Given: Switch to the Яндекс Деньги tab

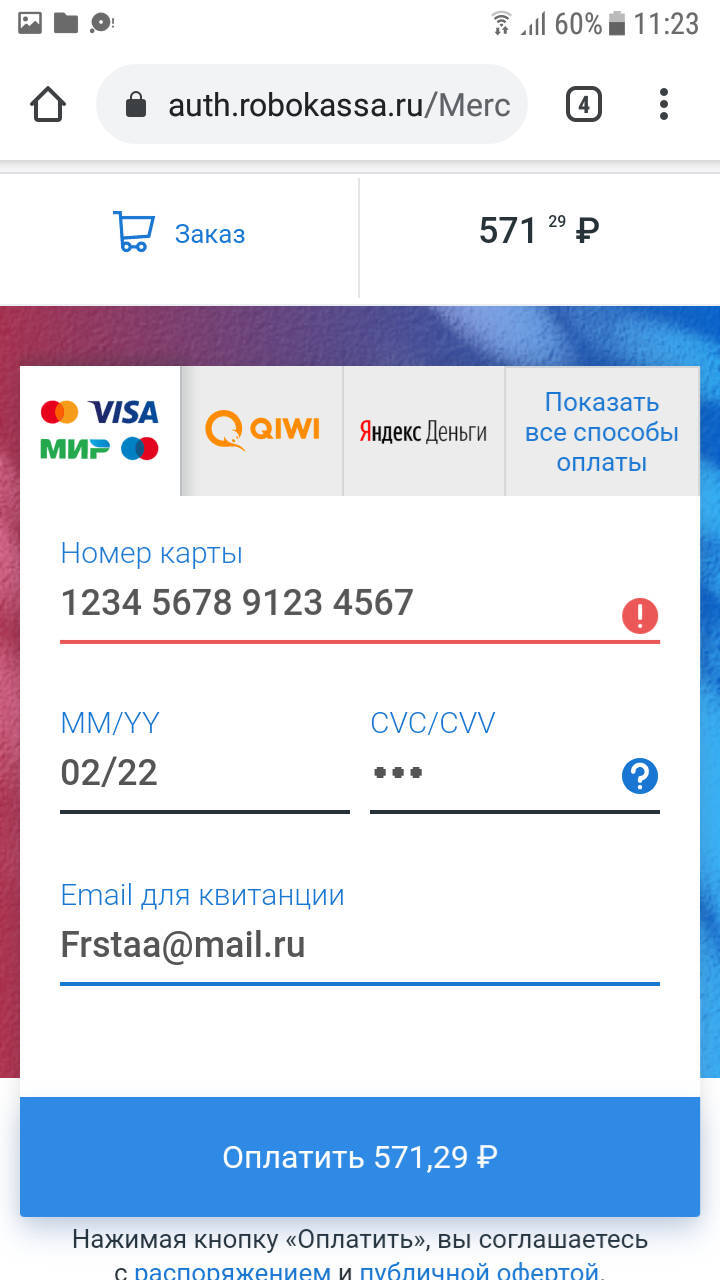Looking at the screenshot, I should [424, 430].
